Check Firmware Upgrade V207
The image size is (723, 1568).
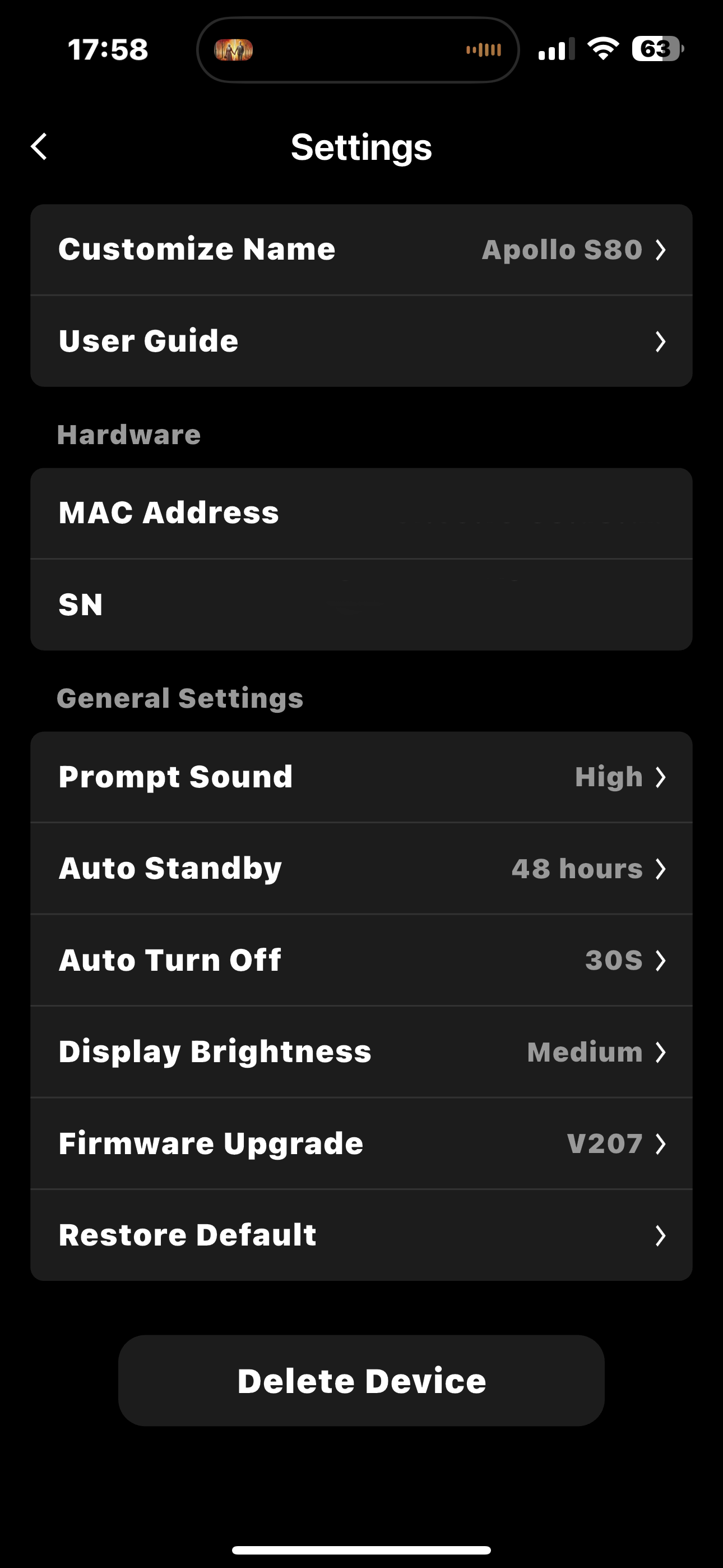click(361, 1143)
